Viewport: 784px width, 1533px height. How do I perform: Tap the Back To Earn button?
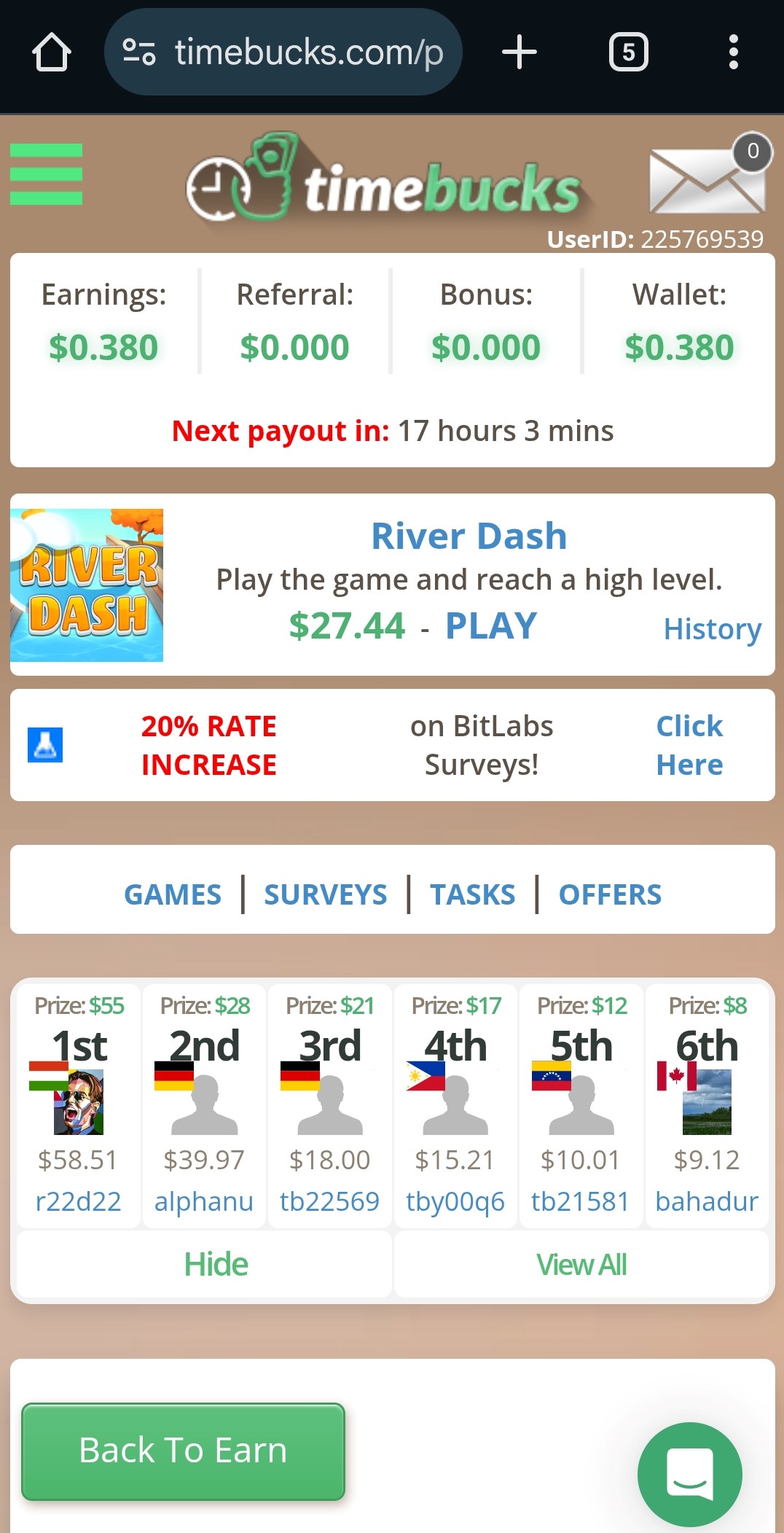(183, 1451)
